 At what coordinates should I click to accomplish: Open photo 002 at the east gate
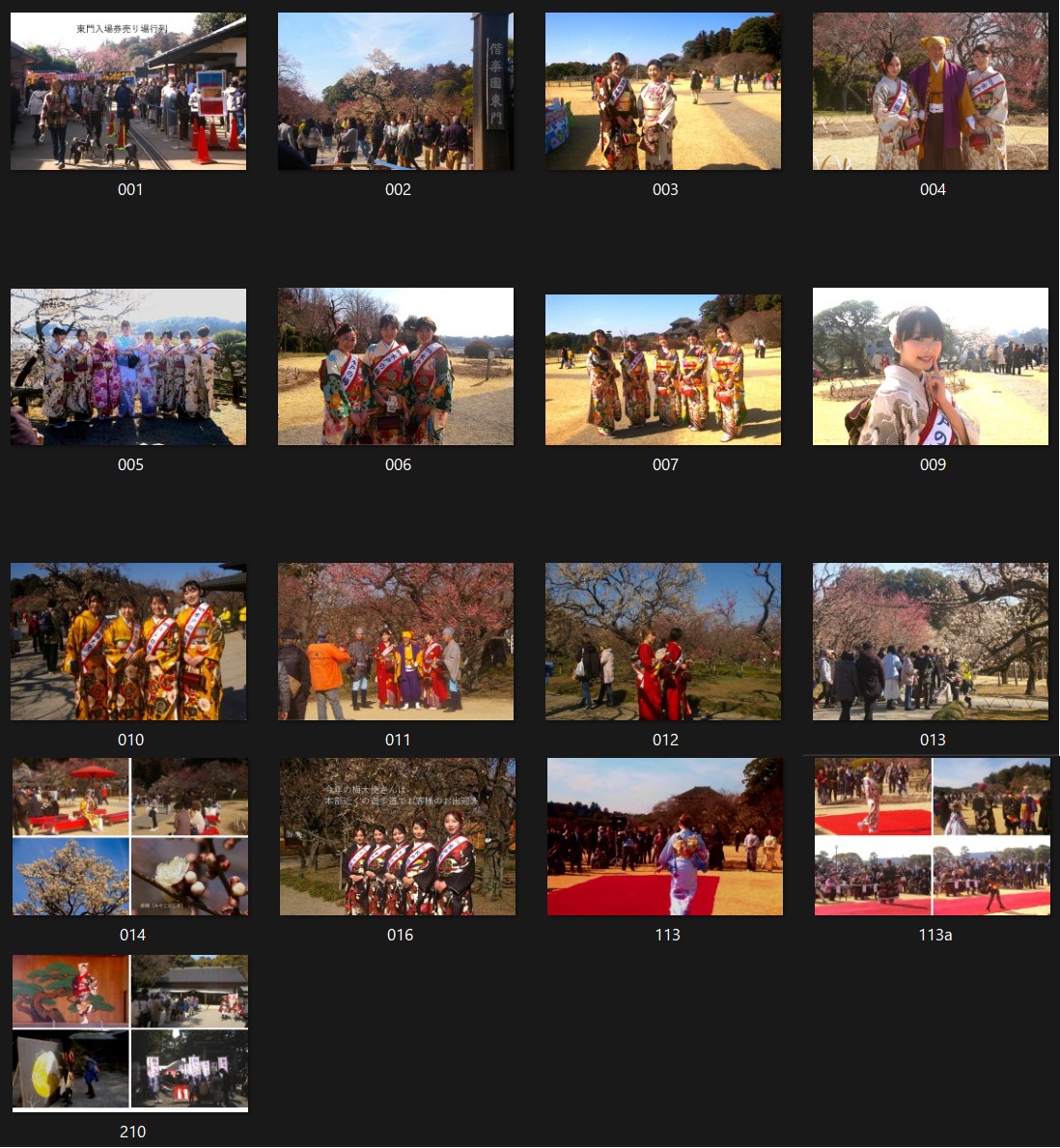(x=396, y=92)
